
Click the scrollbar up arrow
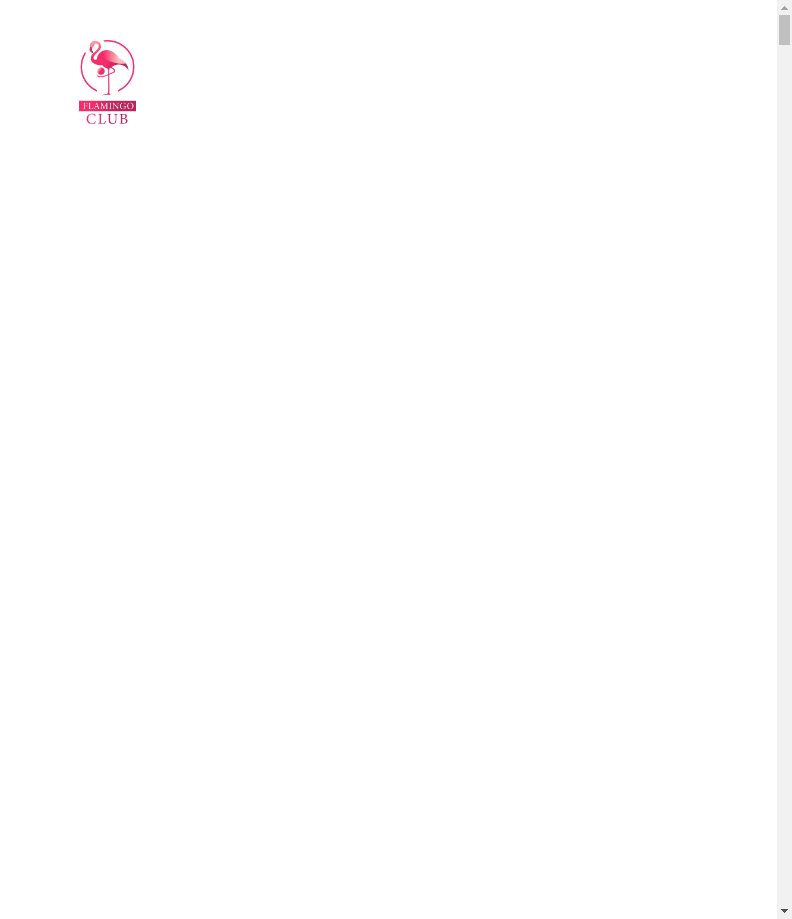(784, 7)
